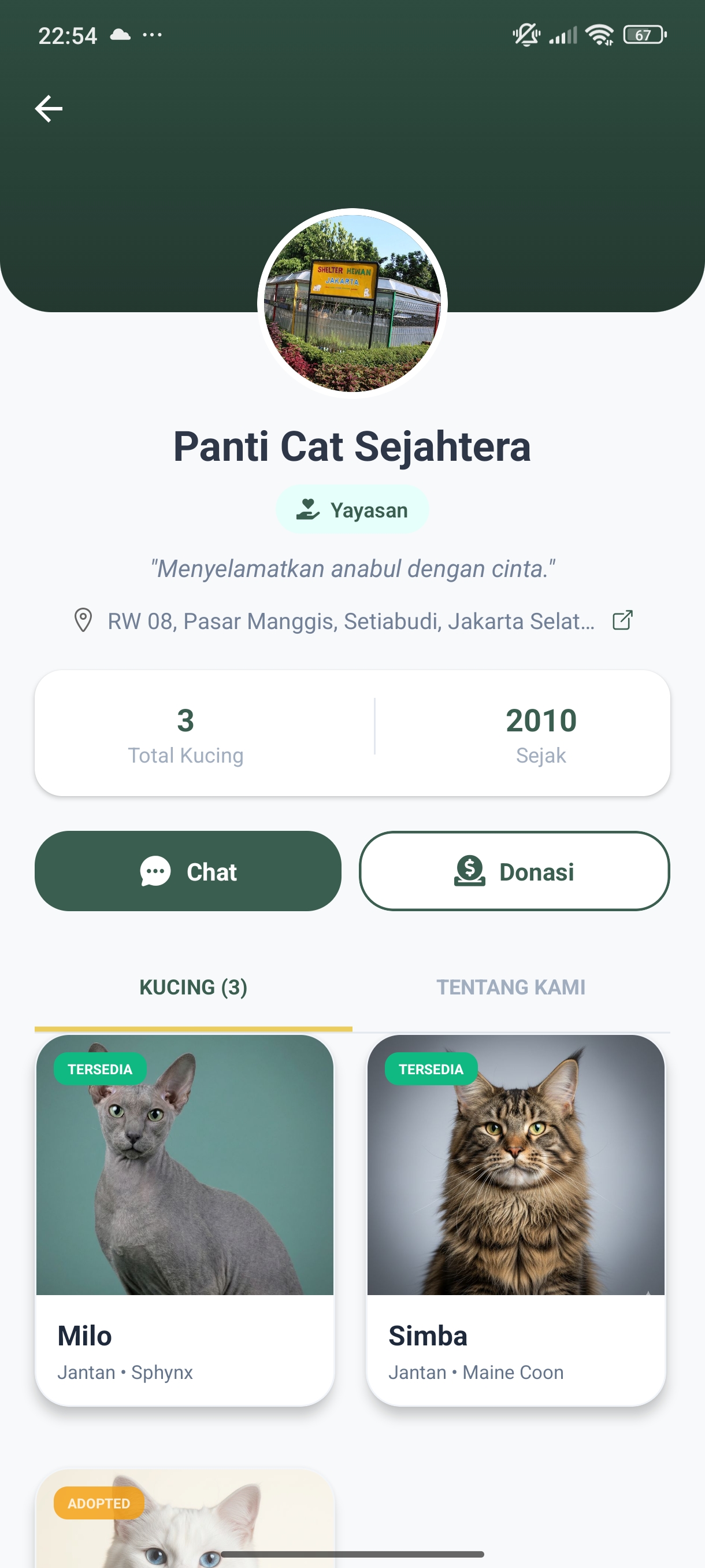This screenshot has width=705, height=1568.
Task: Tap the Donasi button
Action: [x=514, y=871]
